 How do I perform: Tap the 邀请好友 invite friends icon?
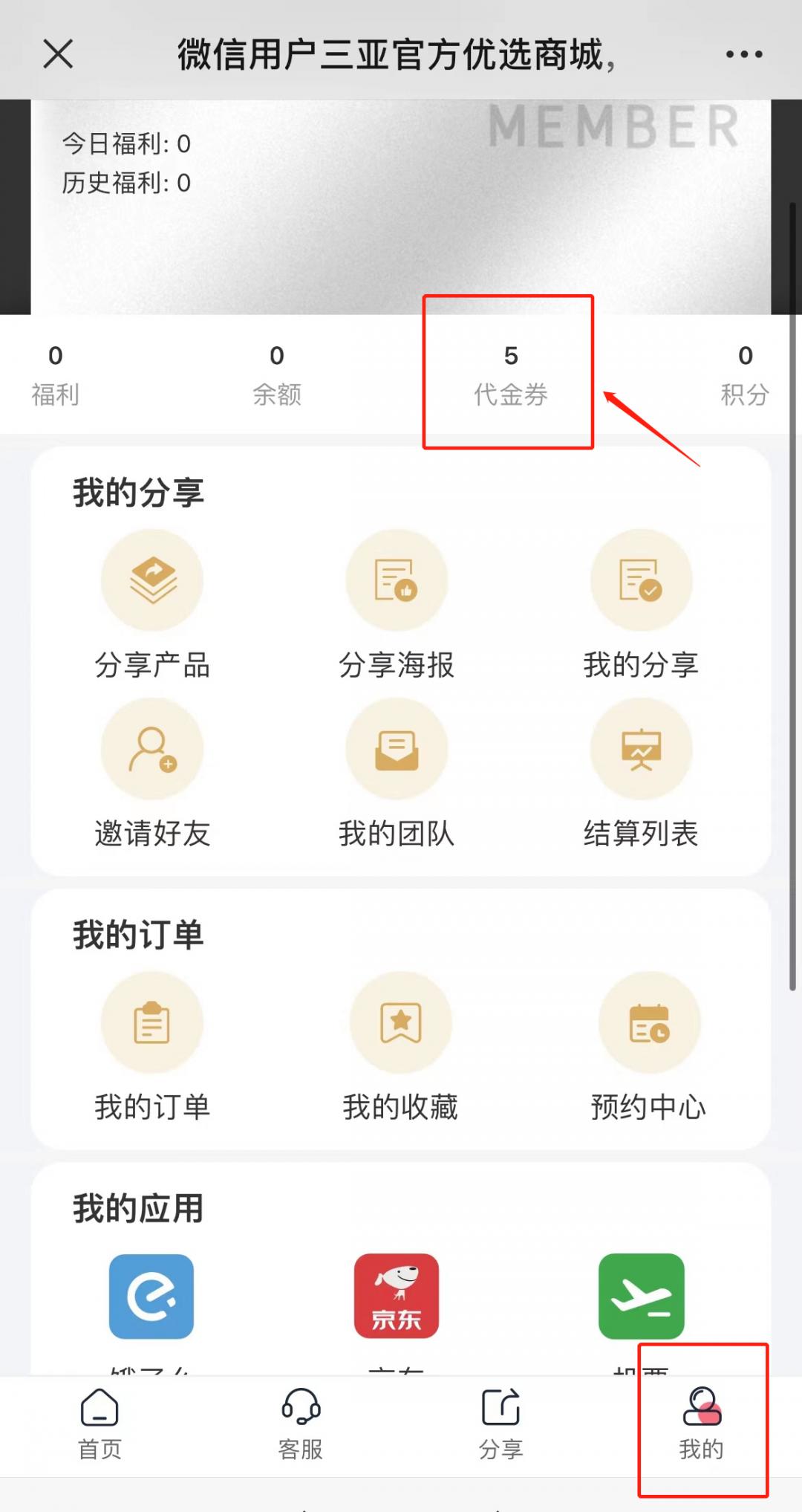(x=152, y=749)
